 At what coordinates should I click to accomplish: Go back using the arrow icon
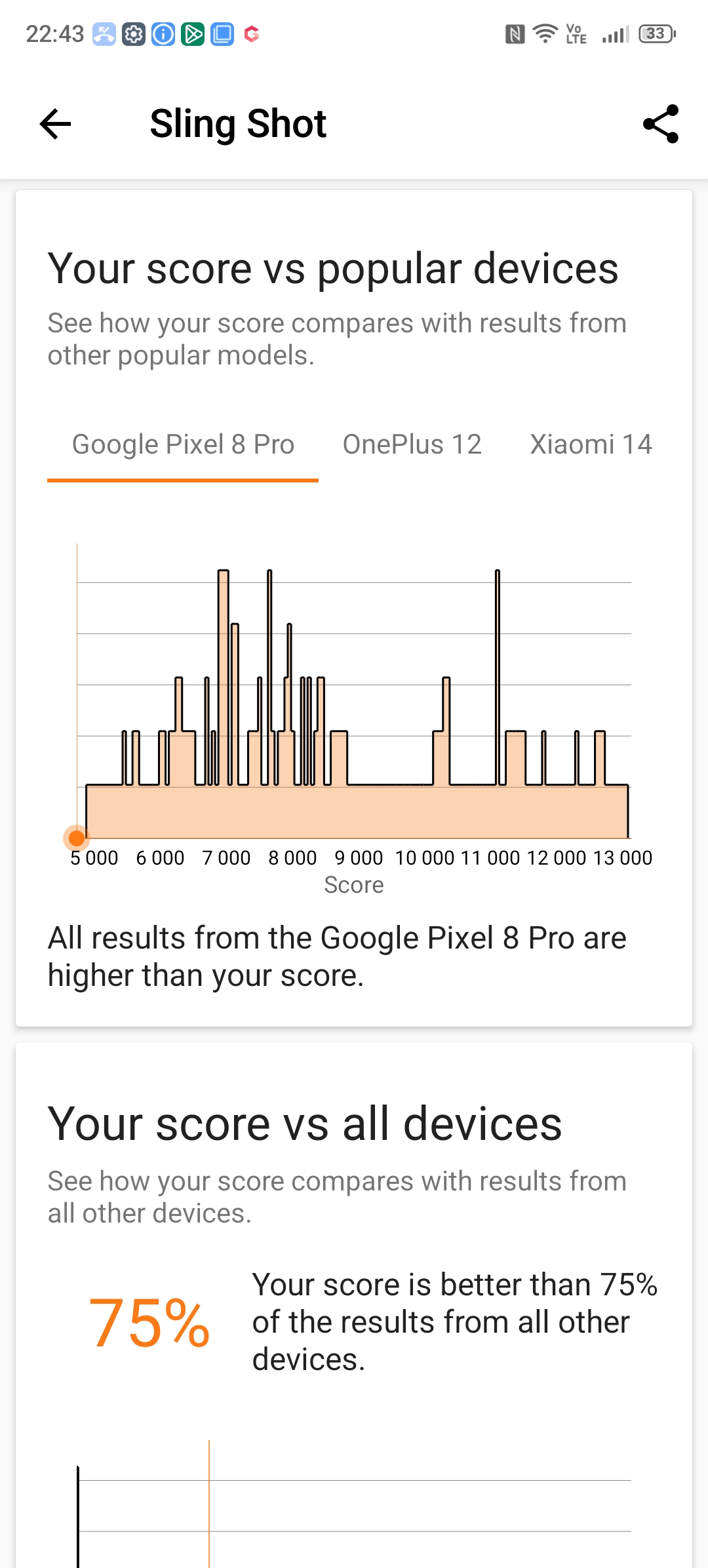coord(55,124)
